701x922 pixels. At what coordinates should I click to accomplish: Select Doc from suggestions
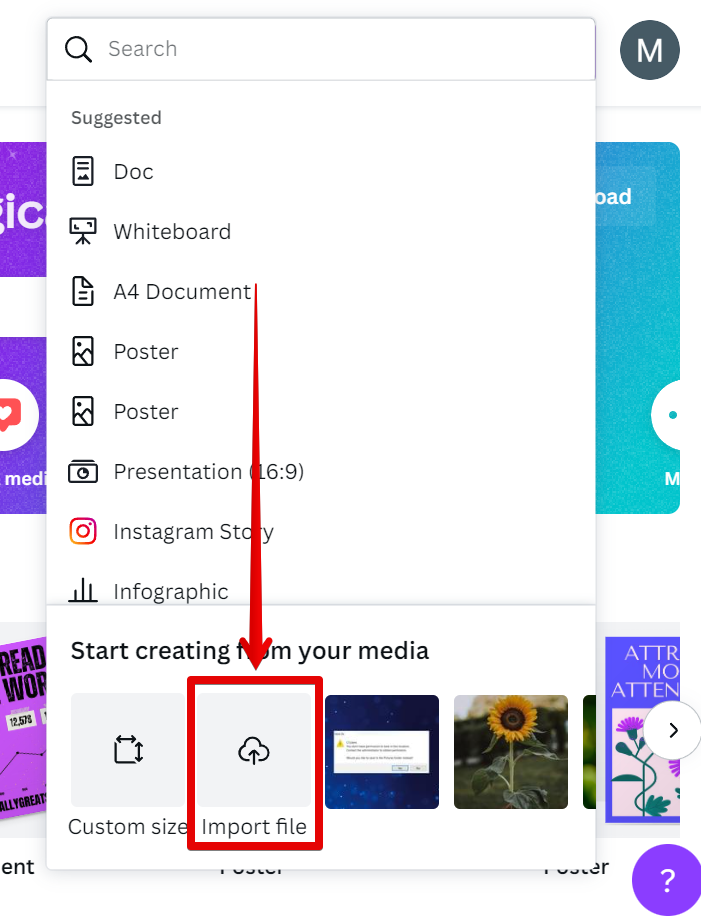pos(133,172)
